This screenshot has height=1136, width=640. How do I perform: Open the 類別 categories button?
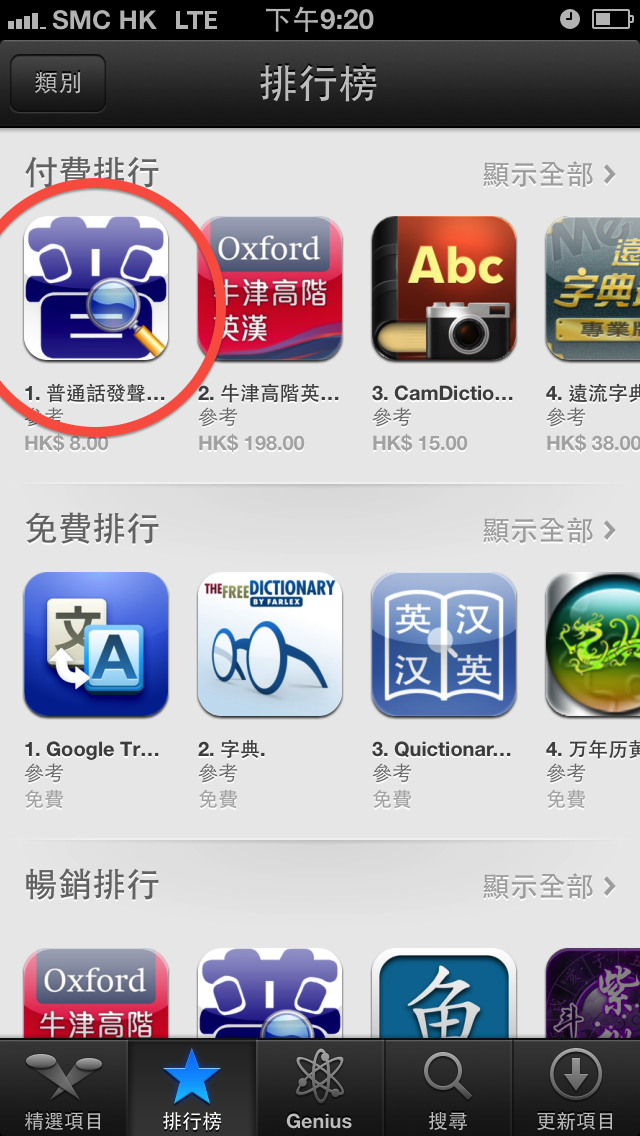58,83
